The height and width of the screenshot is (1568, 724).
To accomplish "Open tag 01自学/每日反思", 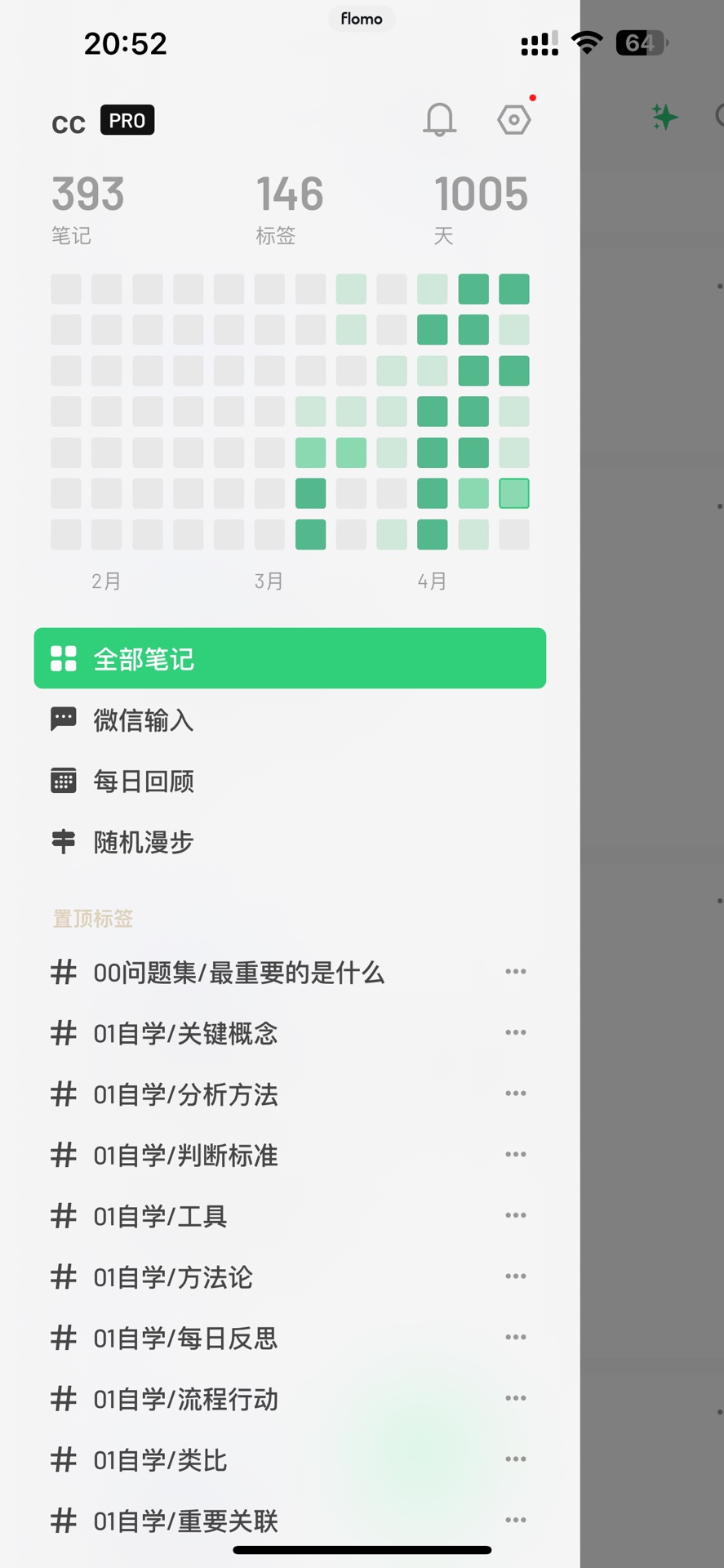I will tap(185, 1338).
